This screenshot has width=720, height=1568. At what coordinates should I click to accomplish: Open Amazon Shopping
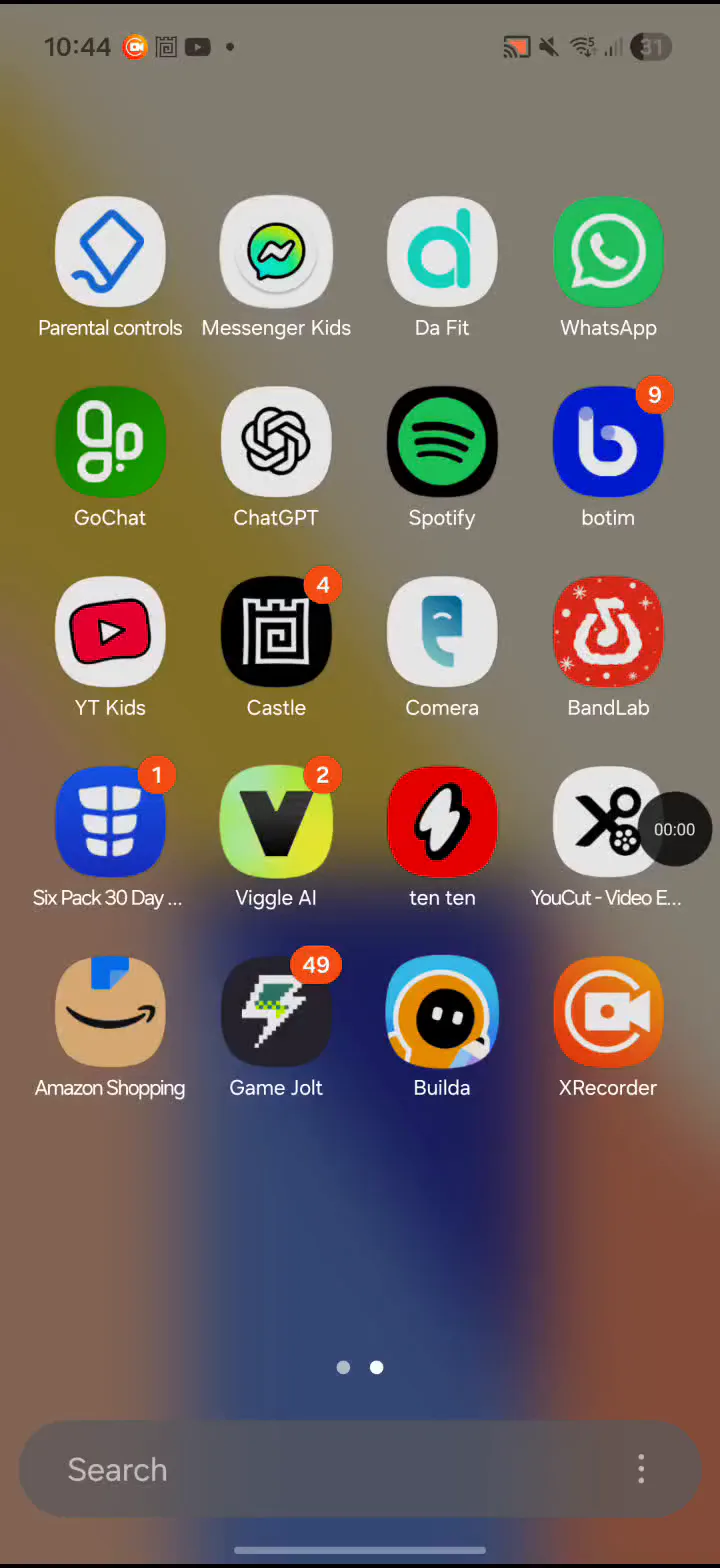[x=110, y=1012]
